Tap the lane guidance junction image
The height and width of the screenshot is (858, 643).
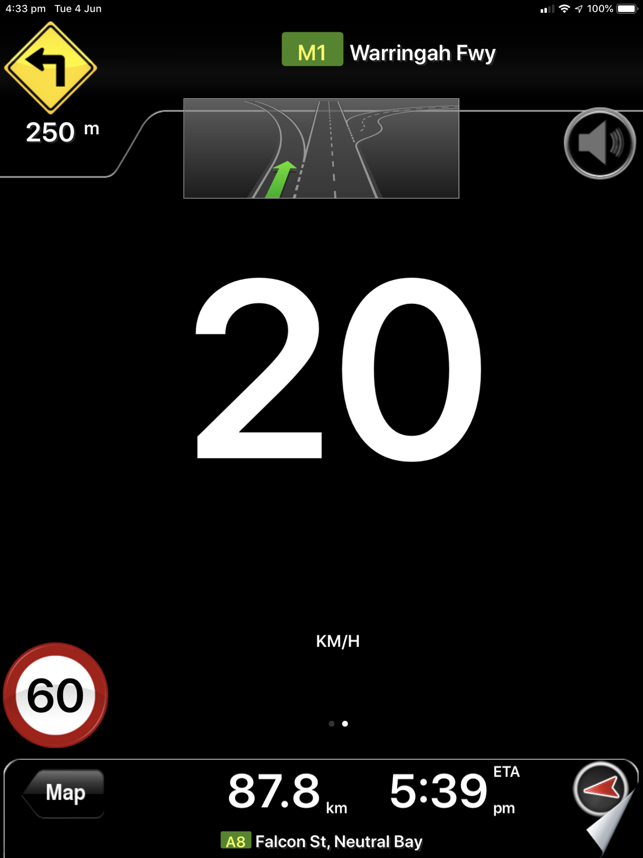pos(321,148)
